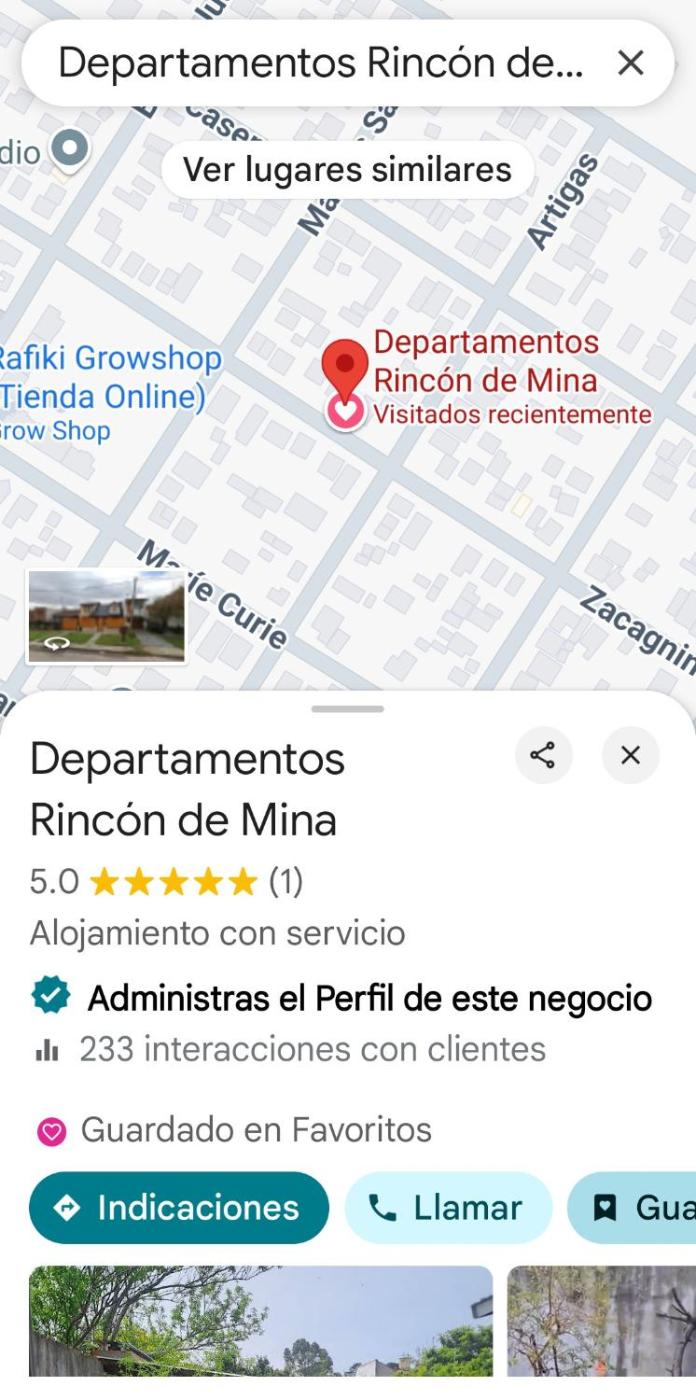Call the business with Llamar
This screenshot has width=696, height=1400.
(448, 1207)
